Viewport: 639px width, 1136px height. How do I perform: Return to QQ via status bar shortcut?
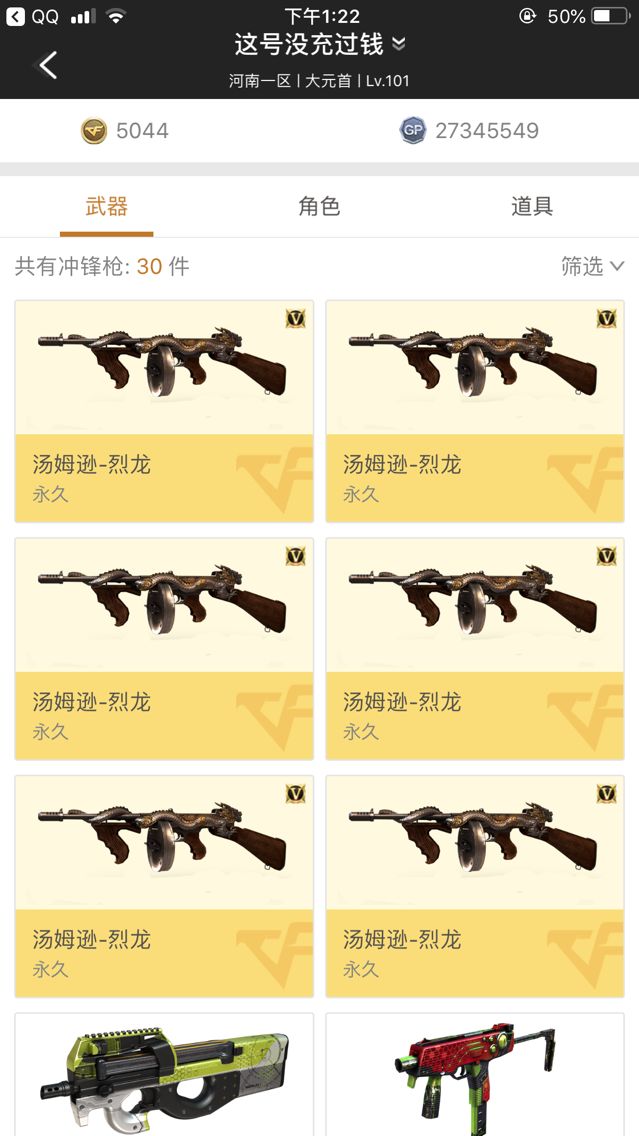33,16
